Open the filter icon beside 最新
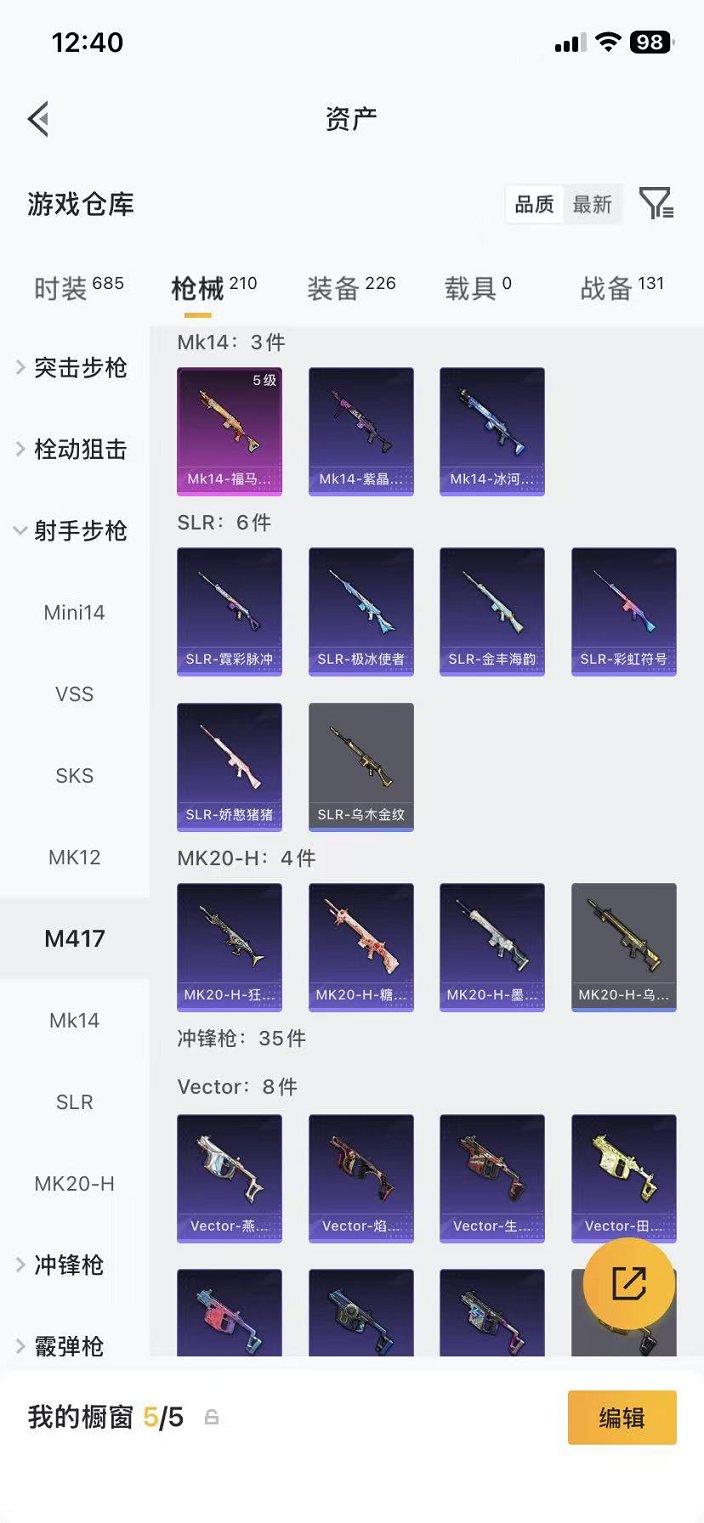 point(656,204)
